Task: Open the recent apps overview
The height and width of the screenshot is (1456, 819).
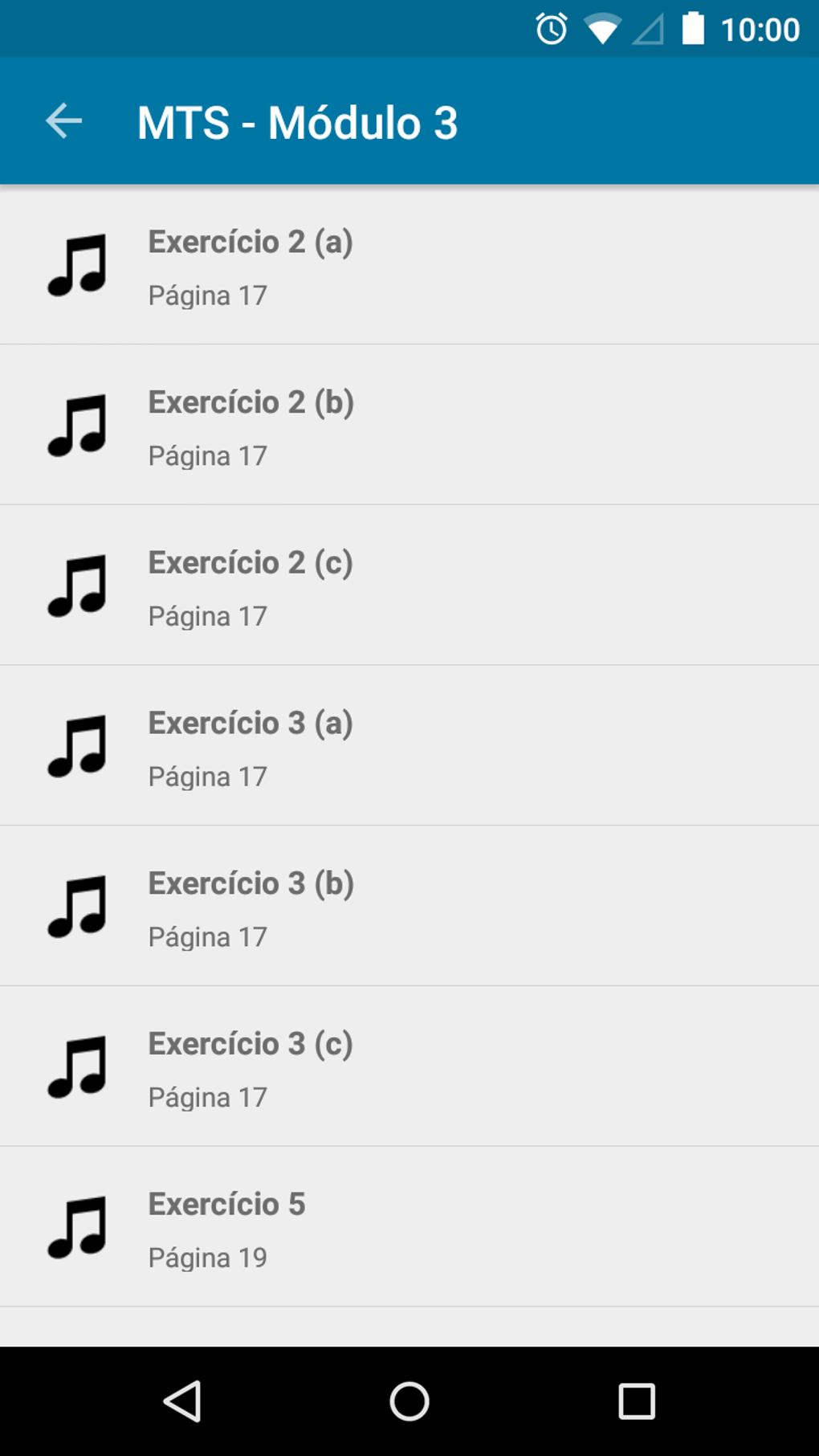Action: (x=637, y=1401)
